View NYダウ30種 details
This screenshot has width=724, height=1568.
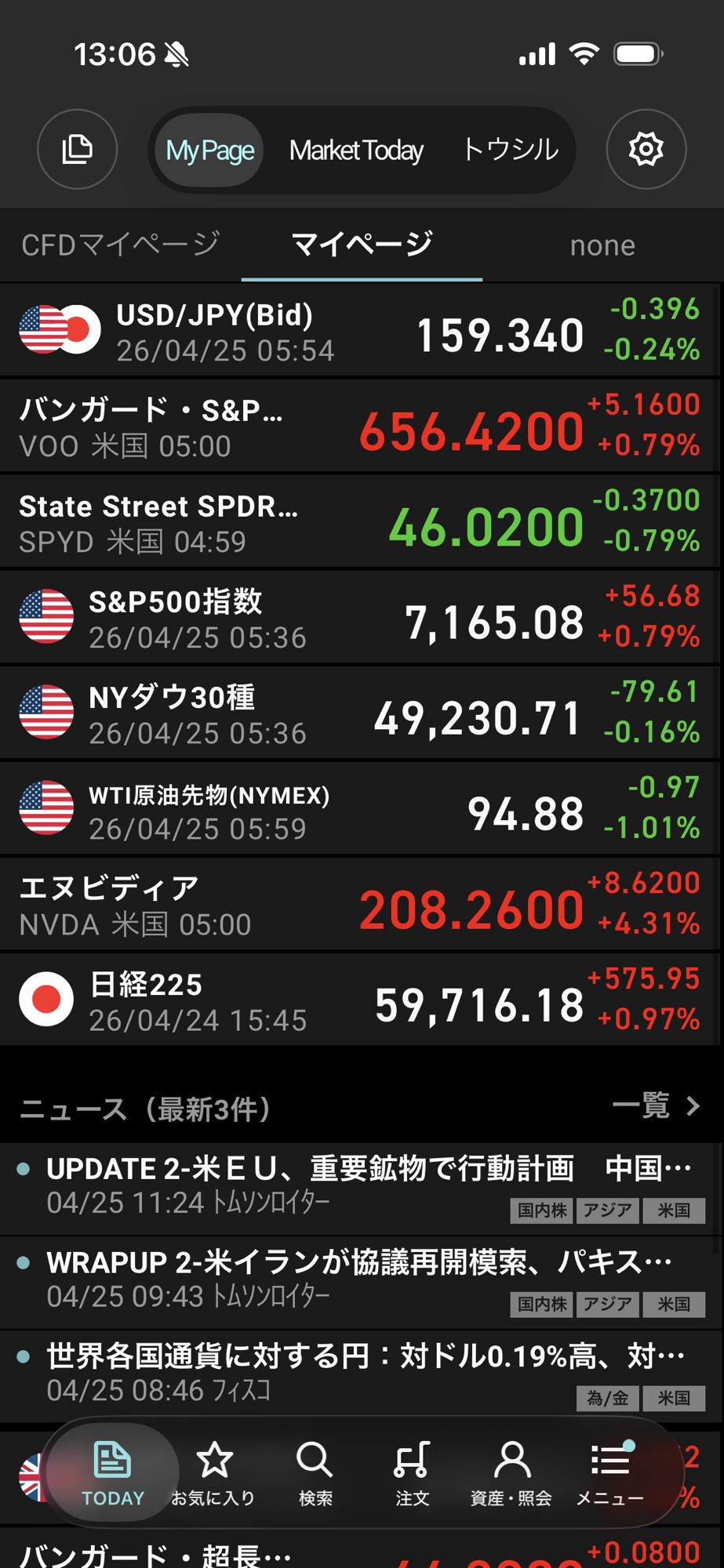[361, 713]
